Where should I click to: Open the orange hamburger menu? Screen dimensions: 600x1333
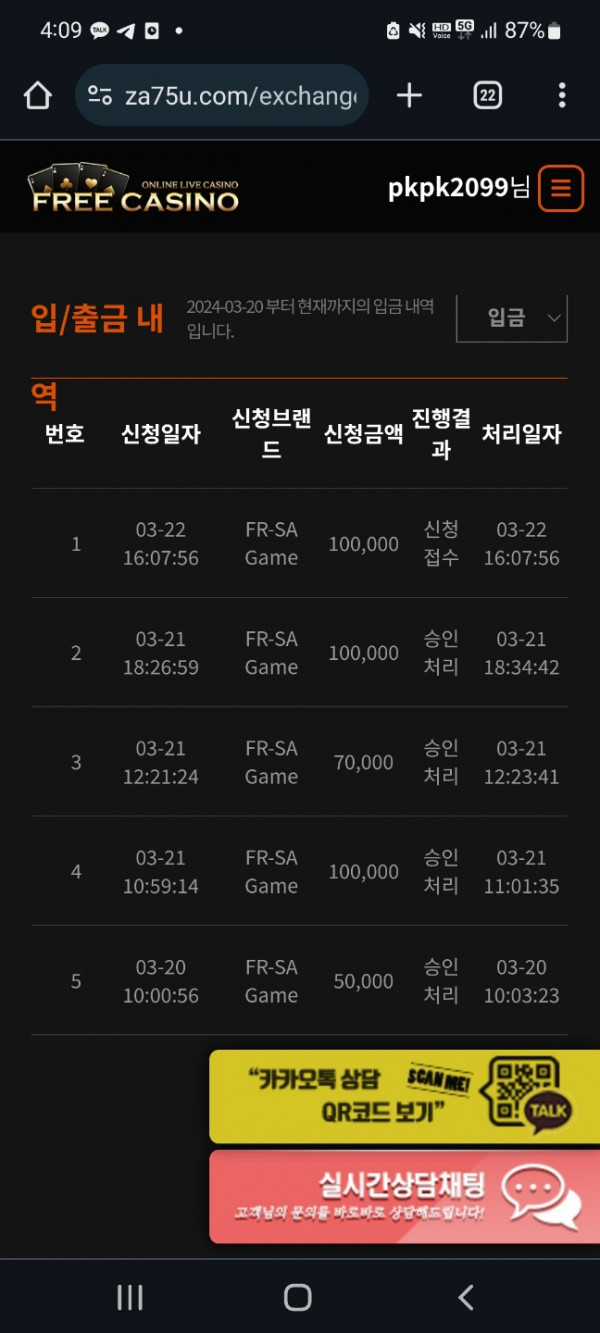[x=561, y=188]
